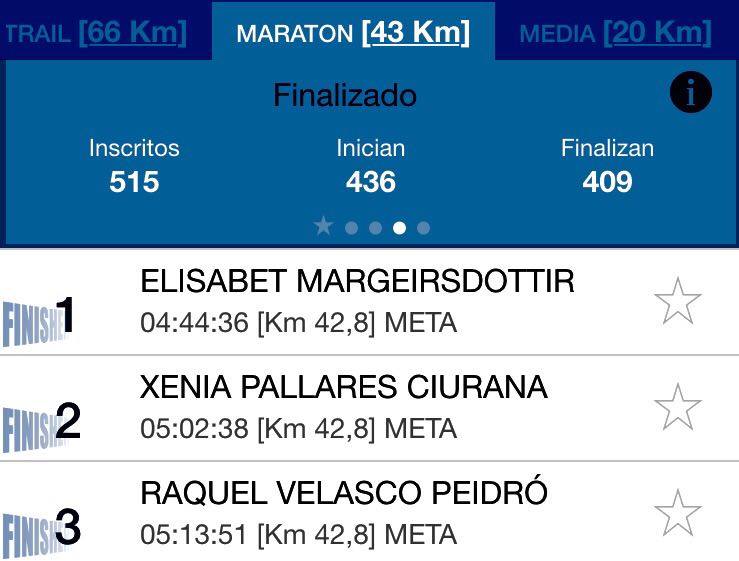Star Xenia Pallares Ciurana as favorite

tap(677, 407)
